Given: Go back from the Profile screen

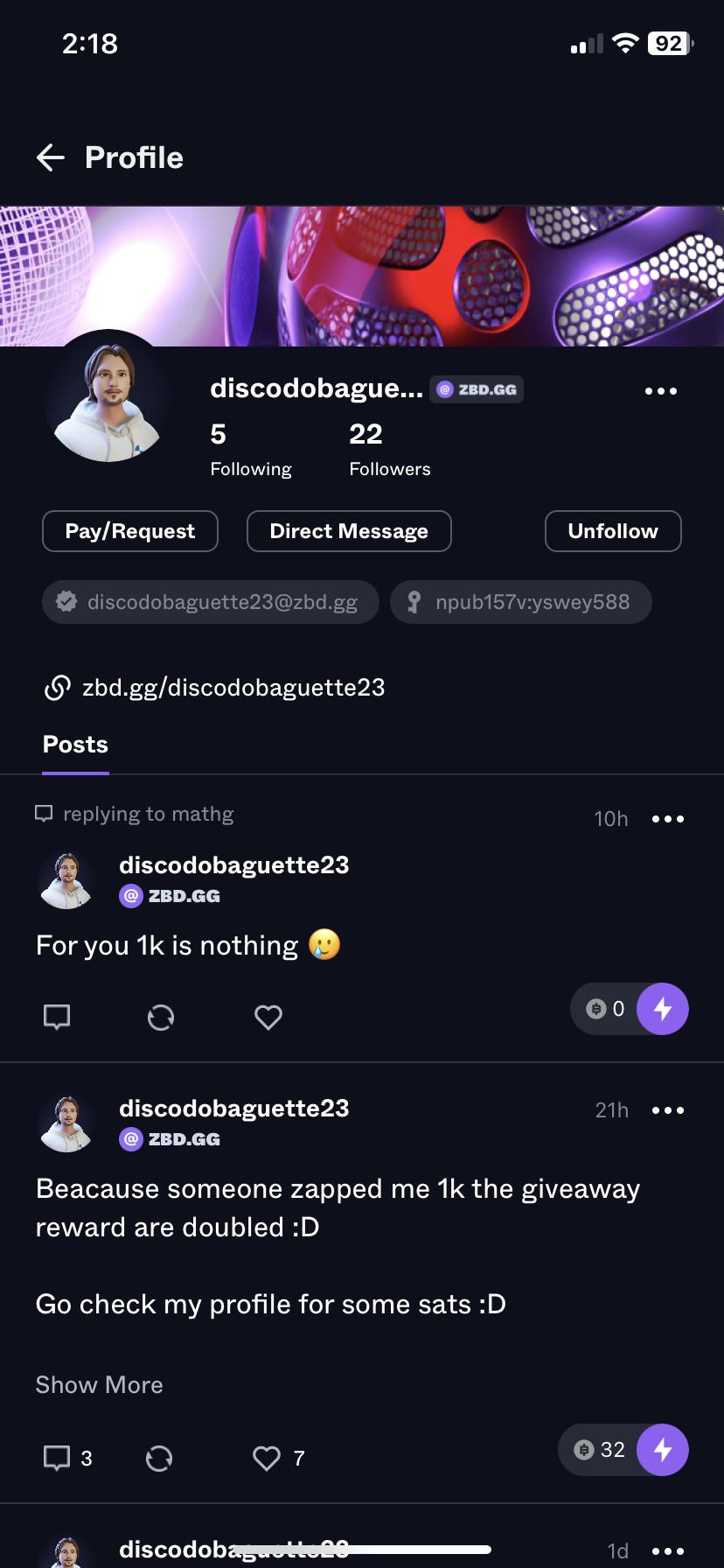Looking at the screenshot, I should [51, 157].
